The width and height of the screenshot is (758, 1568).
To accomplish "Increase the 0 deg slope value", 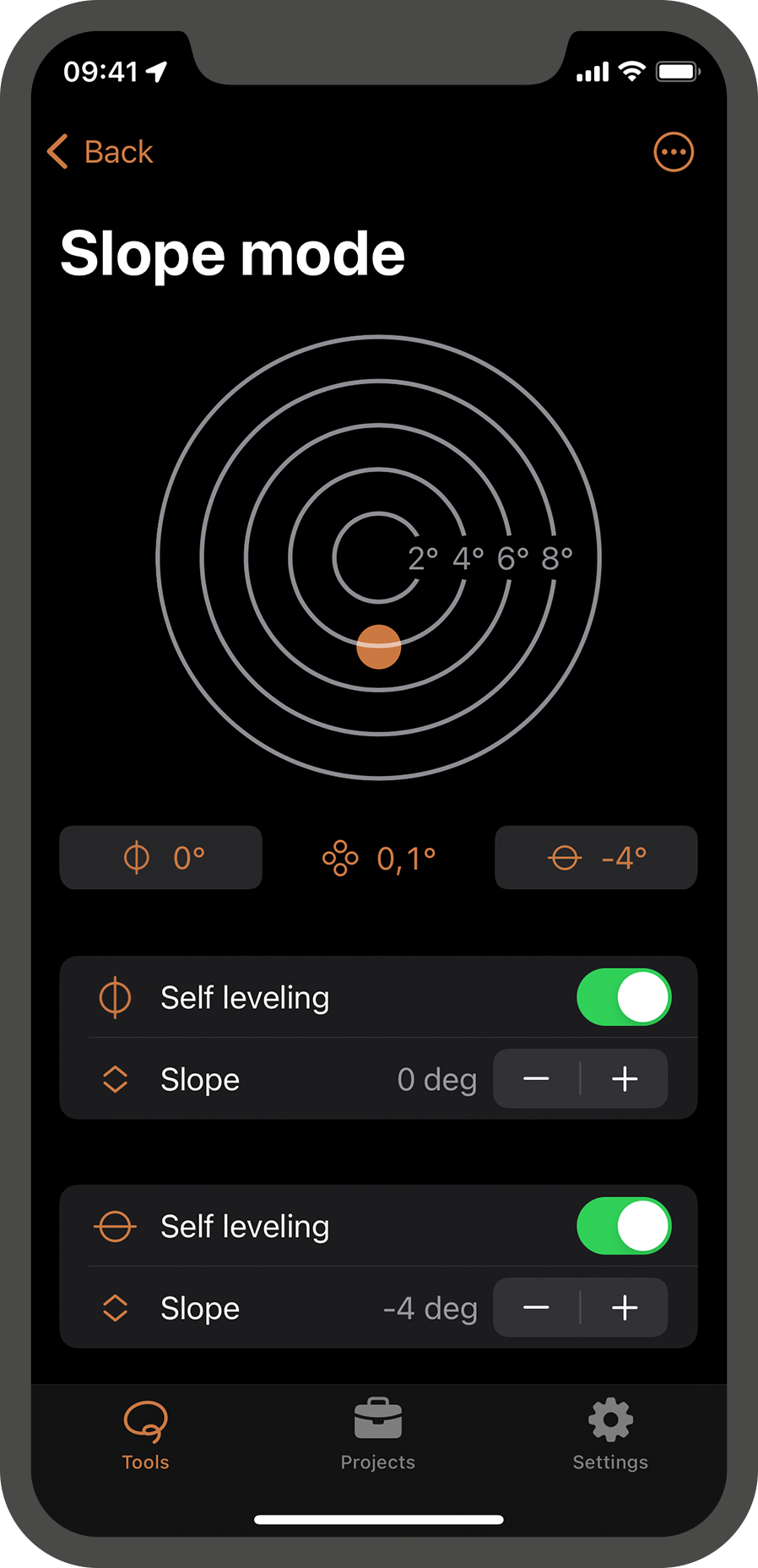I will [625, 1079].
